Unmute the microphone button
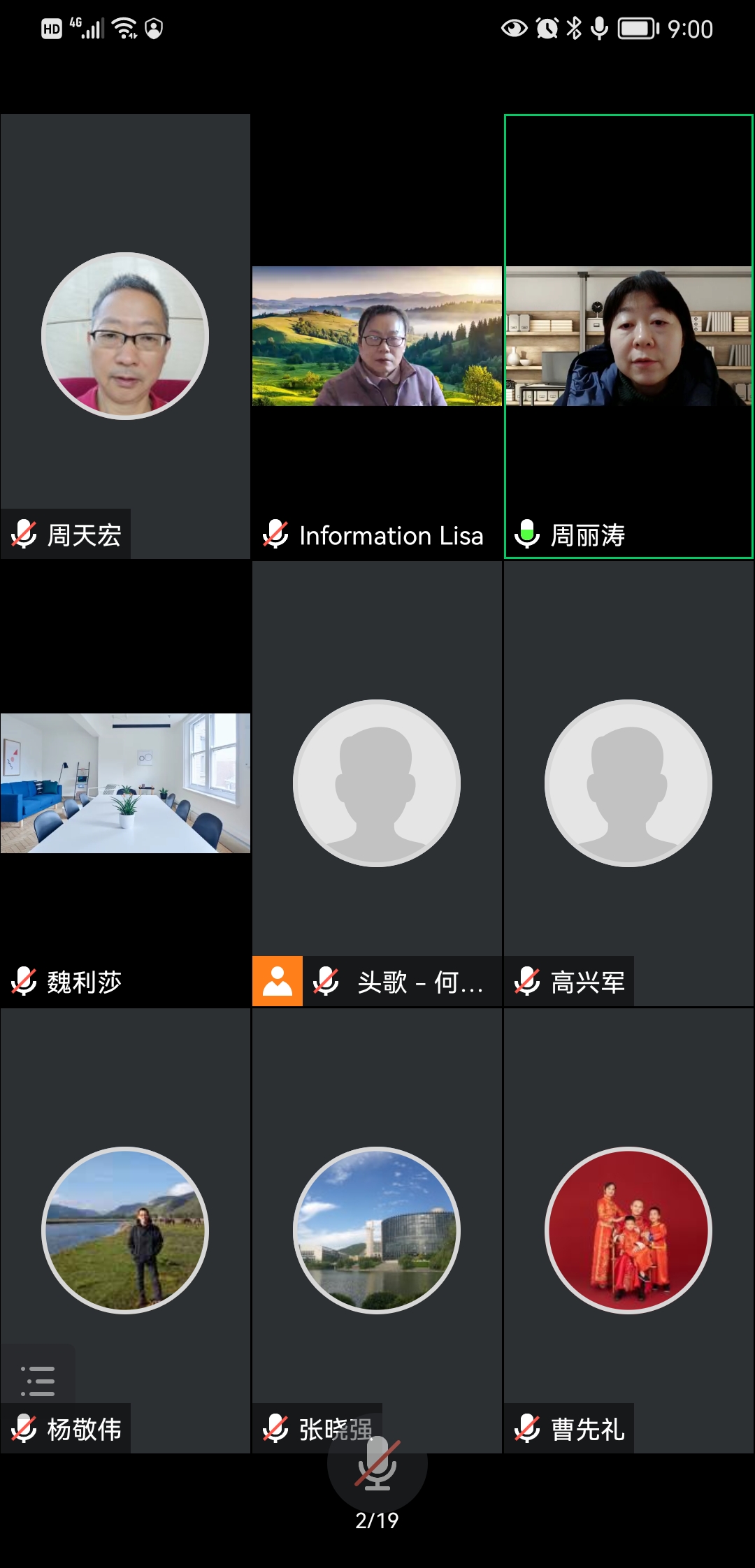This screenshot has height=1568, width=755. point(377,1464)
